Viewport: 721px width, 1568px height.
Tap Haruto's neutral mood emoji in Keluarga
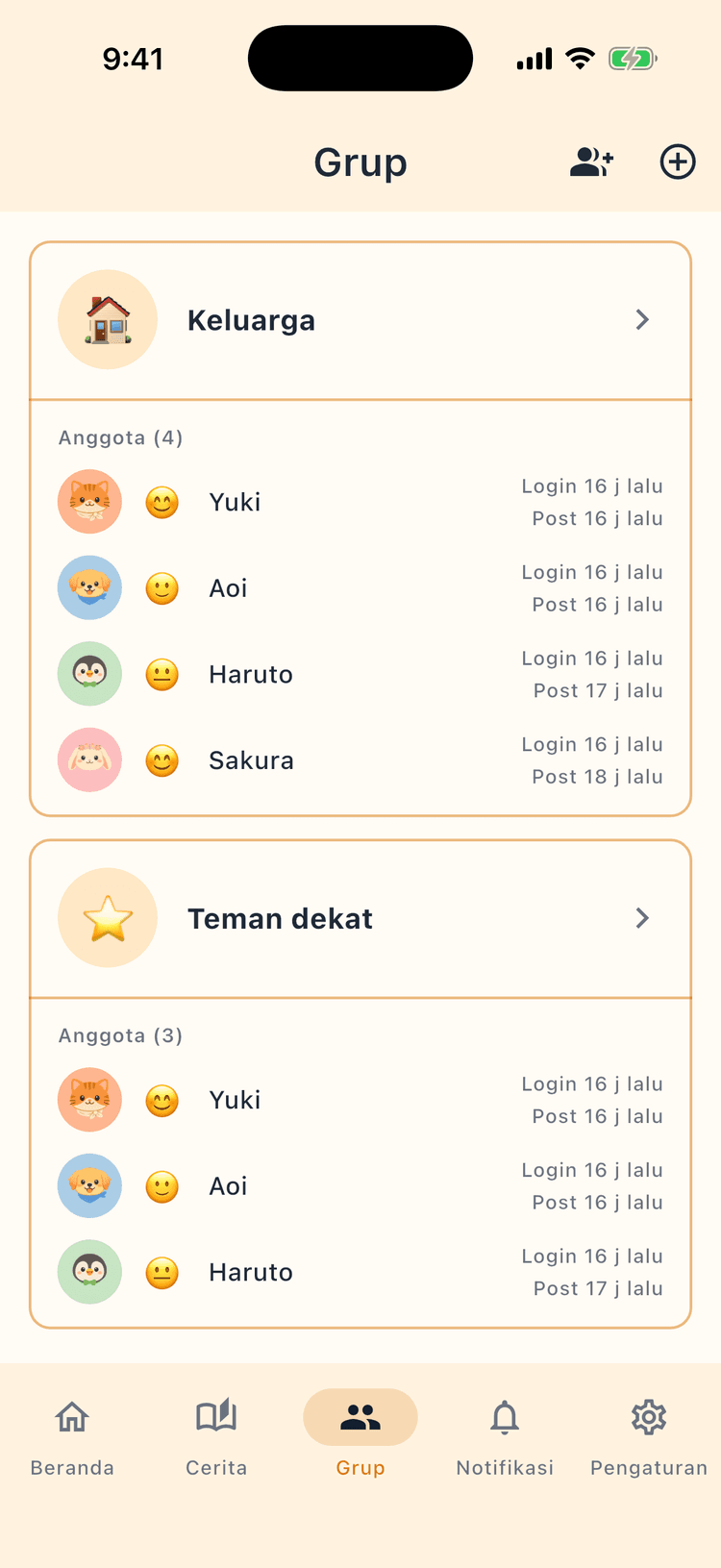click(162, 674)
